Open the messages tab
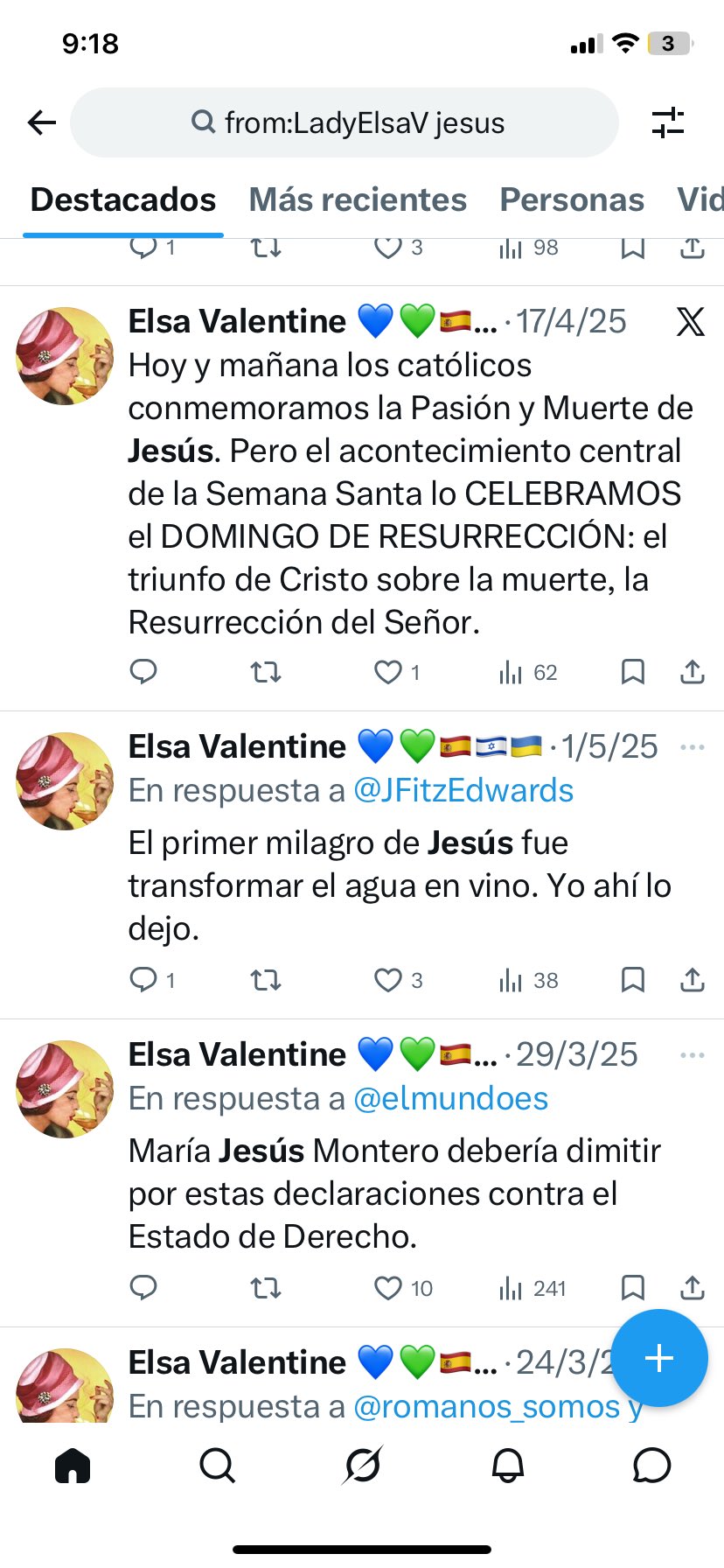Screen dimensions: 724x1568 651,1465
